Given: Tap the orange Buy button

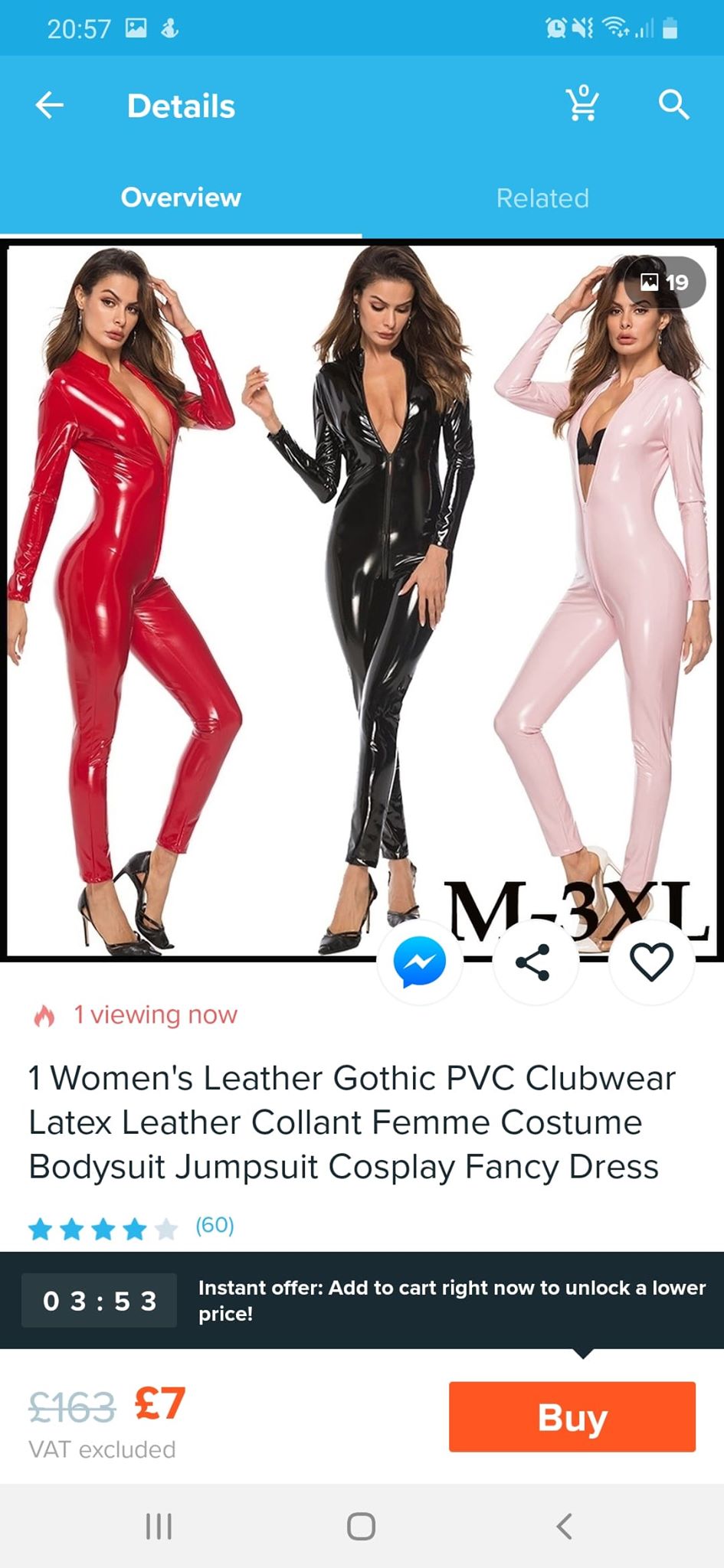Looking at the screenshot, I should 572,1416.
